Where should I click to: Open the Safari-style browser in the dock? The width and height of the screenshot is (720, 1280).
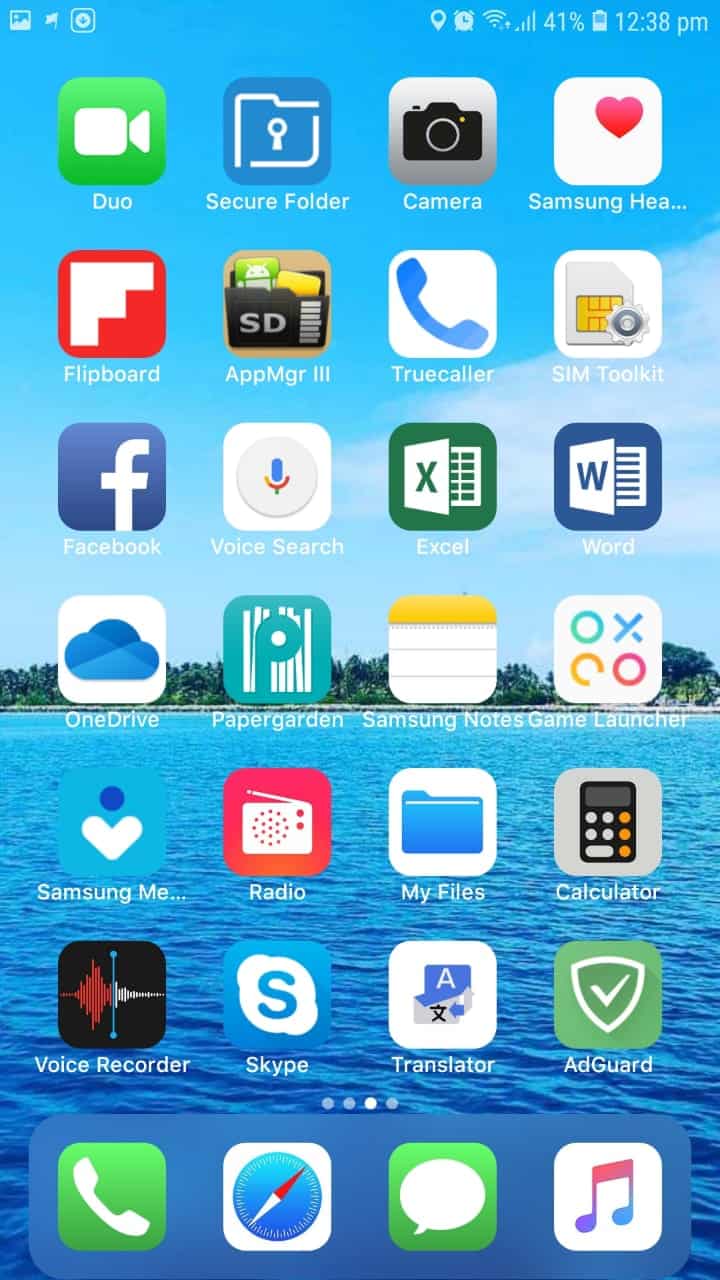pyautogui.click(x=277, y=1197)
